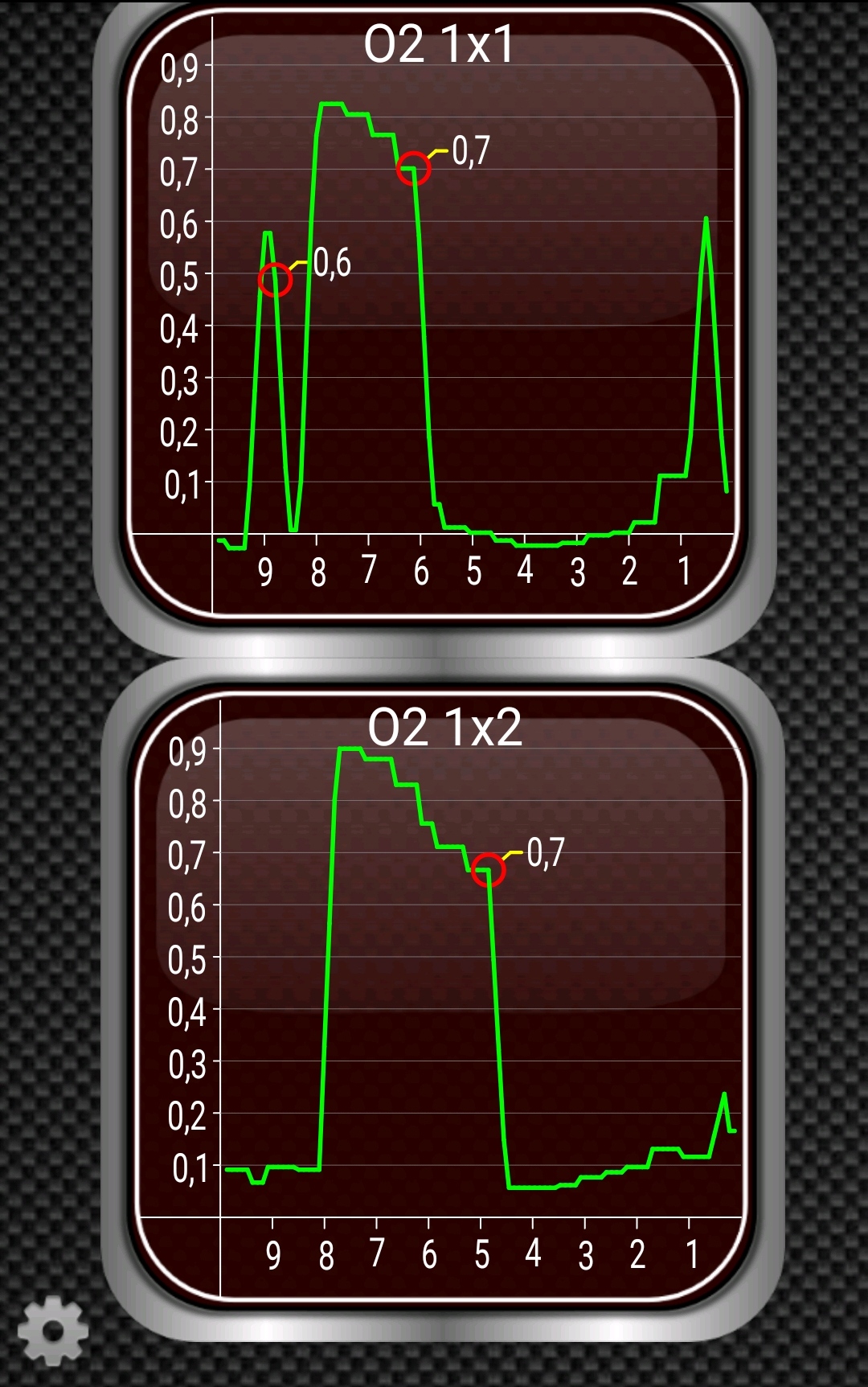
Task: Select the O2 1x2 graph gauge
Action: click(x=440, y=997)
